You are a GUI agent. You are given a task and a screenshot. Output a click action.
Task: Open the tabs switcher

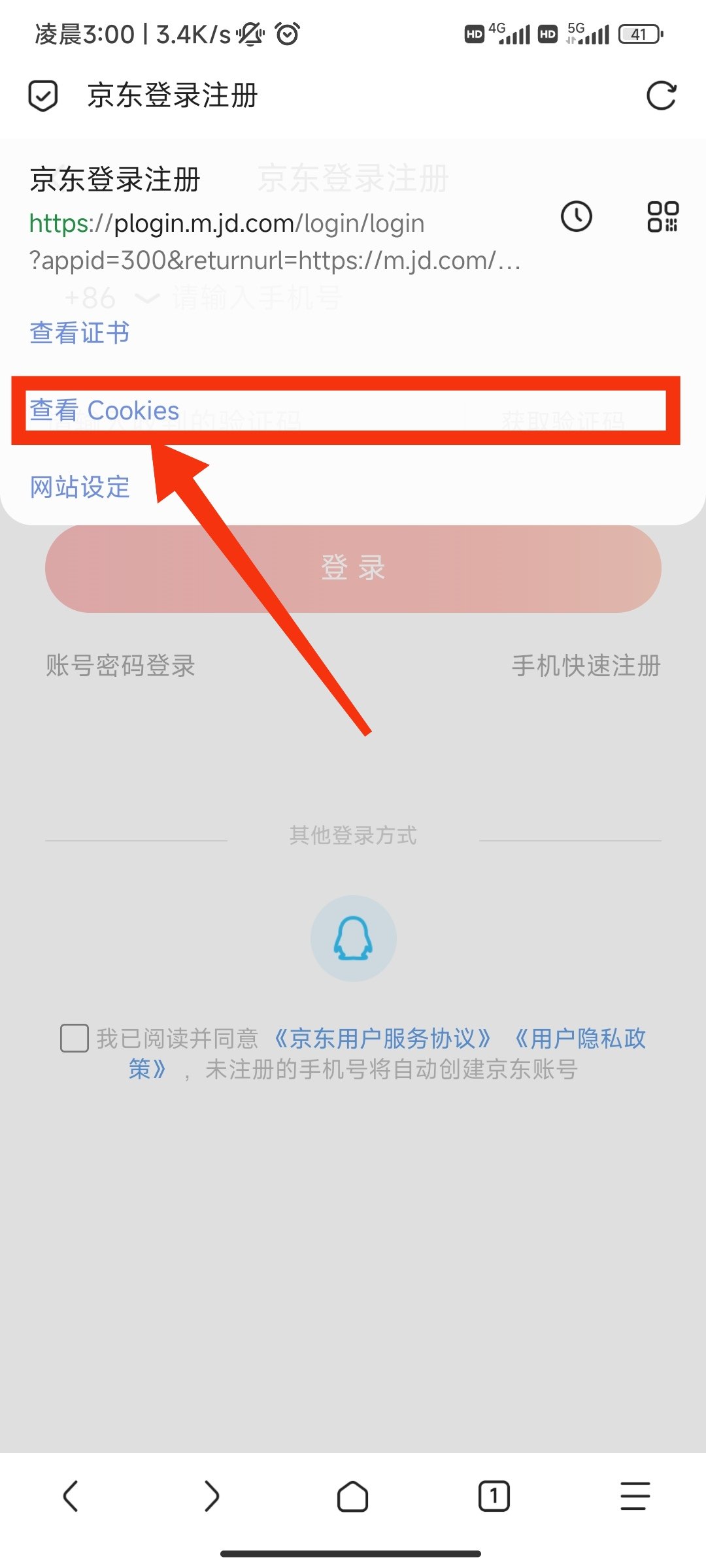[x=494, y=1496]
